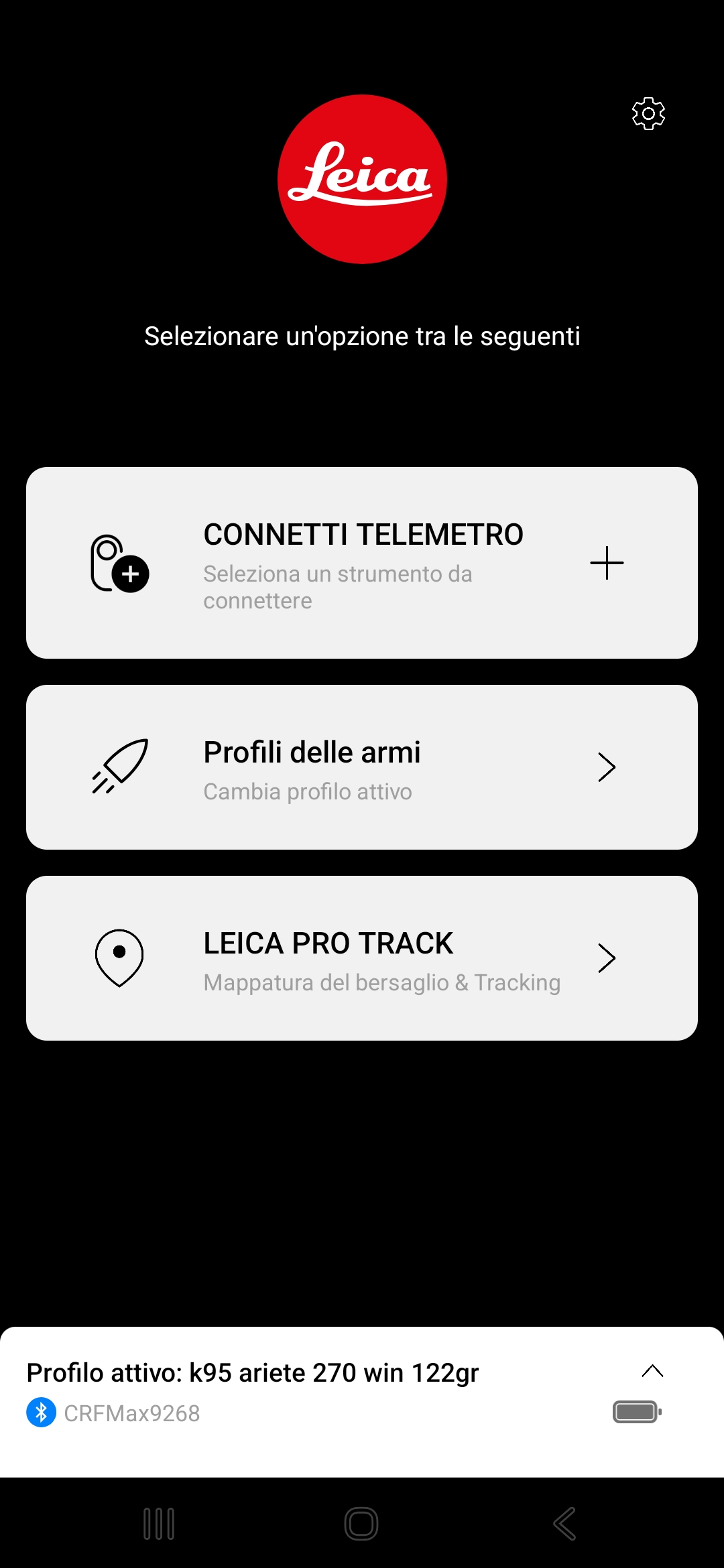Open Profili delle armi
The height and width of the screenshot is (1568, 724).
(x=362, y=767)
